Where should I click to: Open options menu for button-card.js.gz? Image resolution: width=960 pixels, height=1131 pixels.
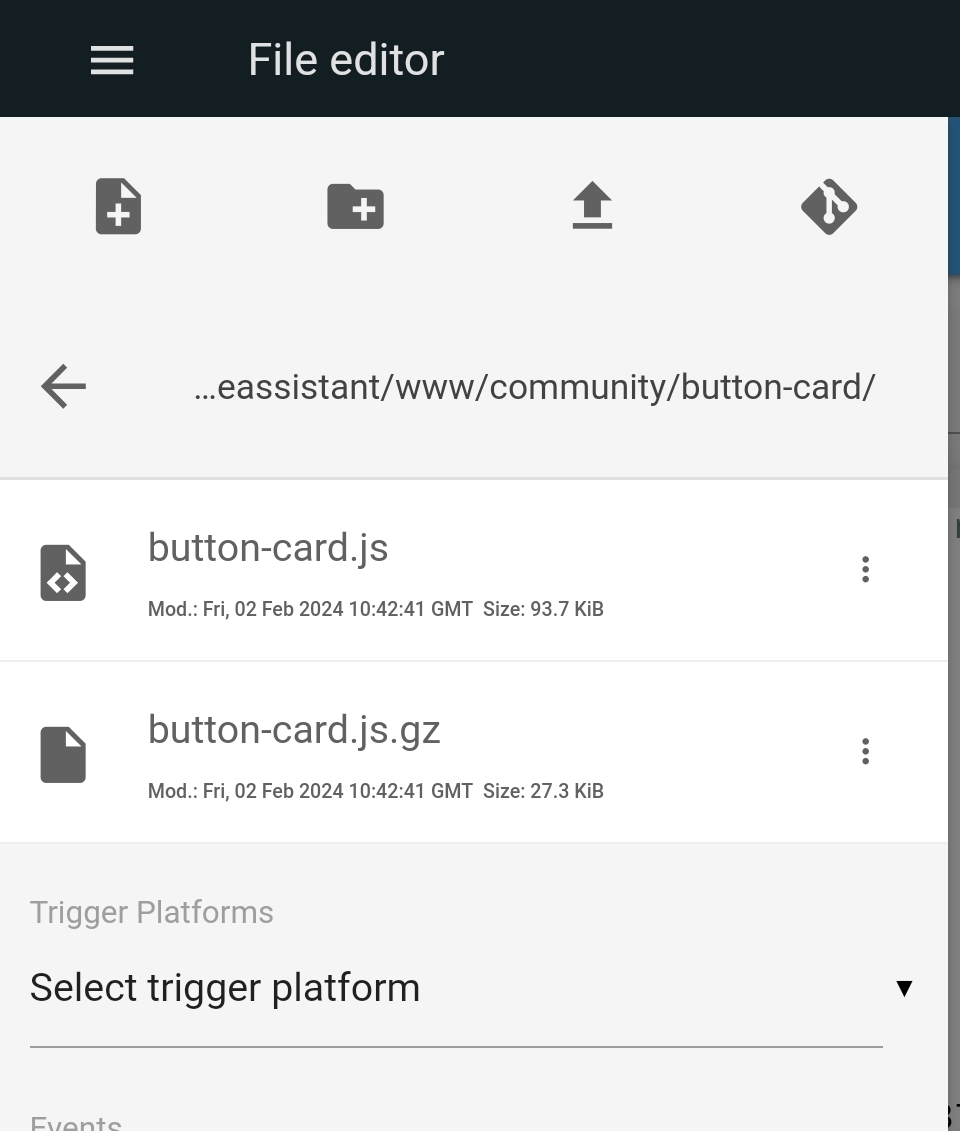click(865, 752)
